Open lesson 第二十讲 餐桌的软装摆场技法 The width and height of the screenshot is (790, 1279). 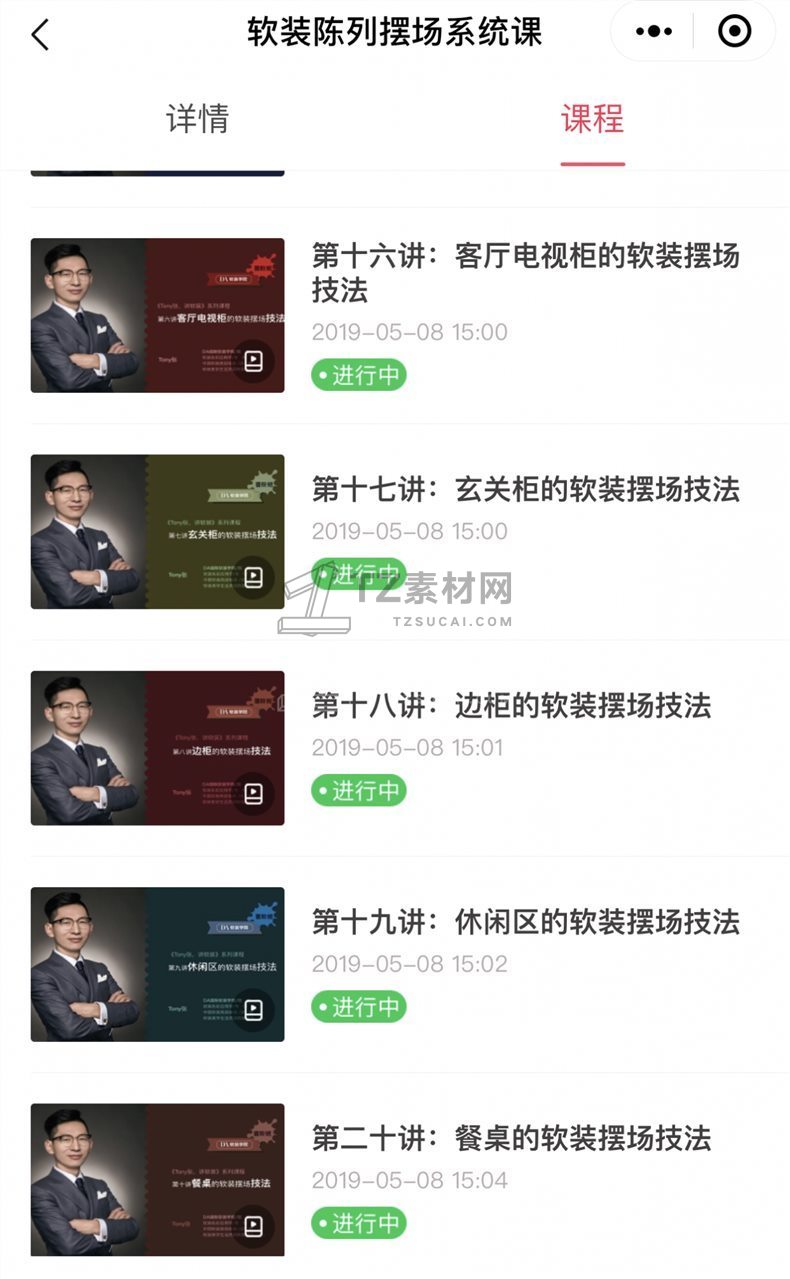(511, 1137)
